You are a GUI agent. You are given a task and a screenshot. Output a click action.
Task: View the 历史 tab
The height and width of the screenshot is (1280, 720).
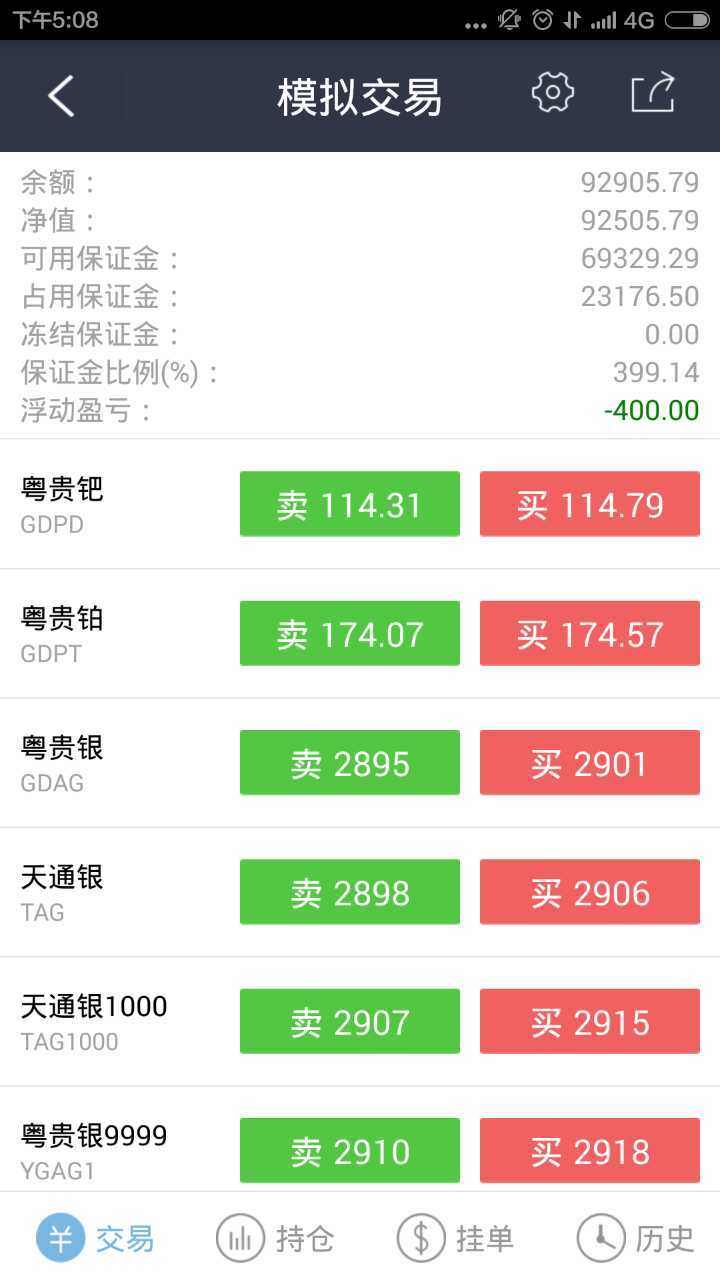tap(635, 1239)
